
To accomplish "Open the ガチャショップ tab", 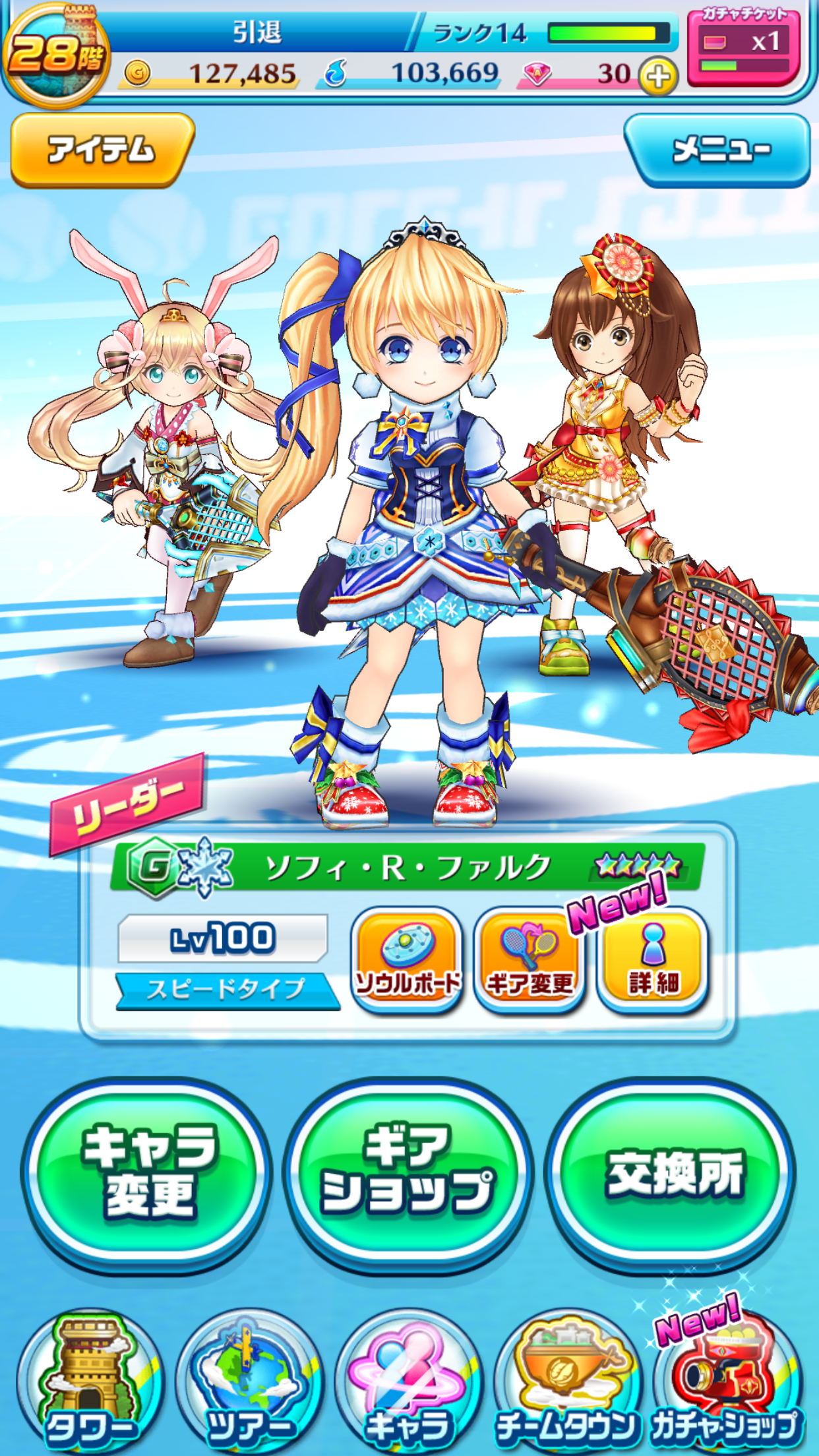I will coord(725,1381).
